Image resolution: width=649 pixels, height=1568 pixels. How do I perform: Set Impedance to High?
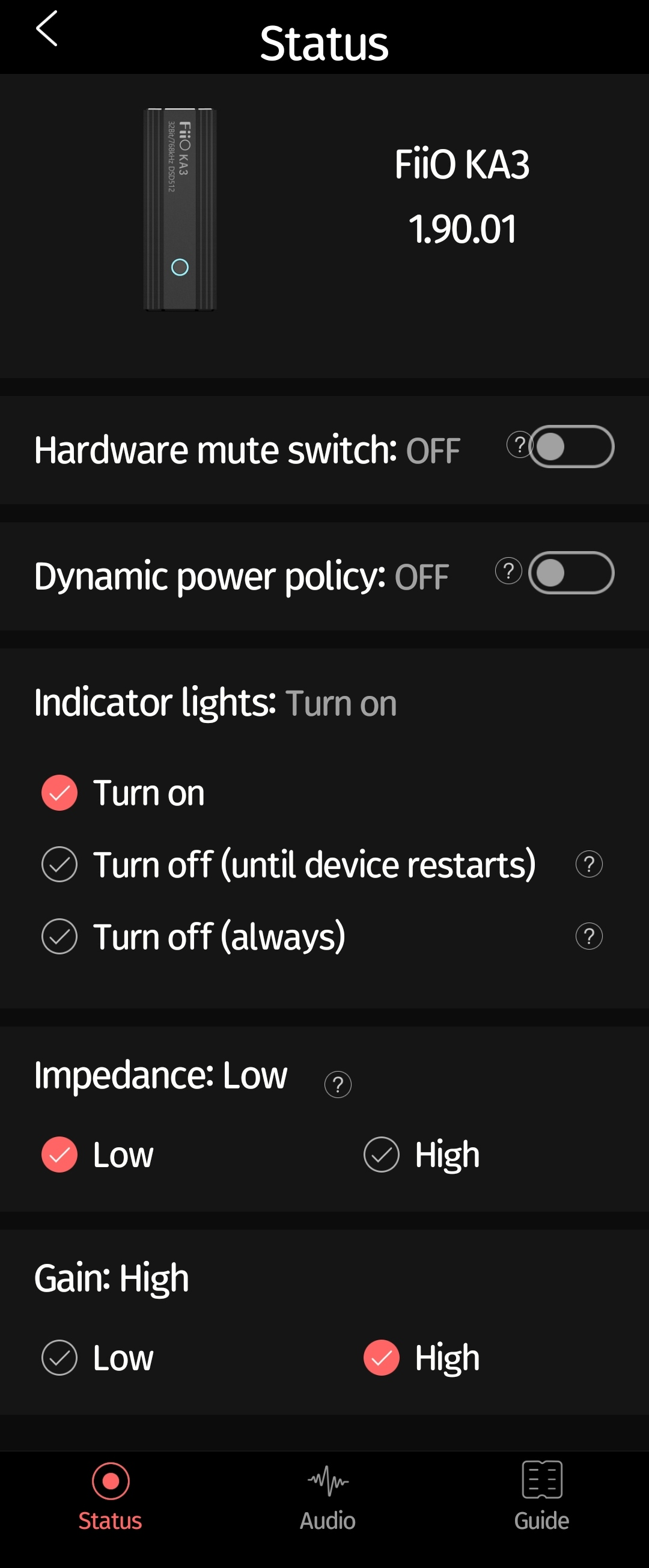click(x=381, y=1154)
